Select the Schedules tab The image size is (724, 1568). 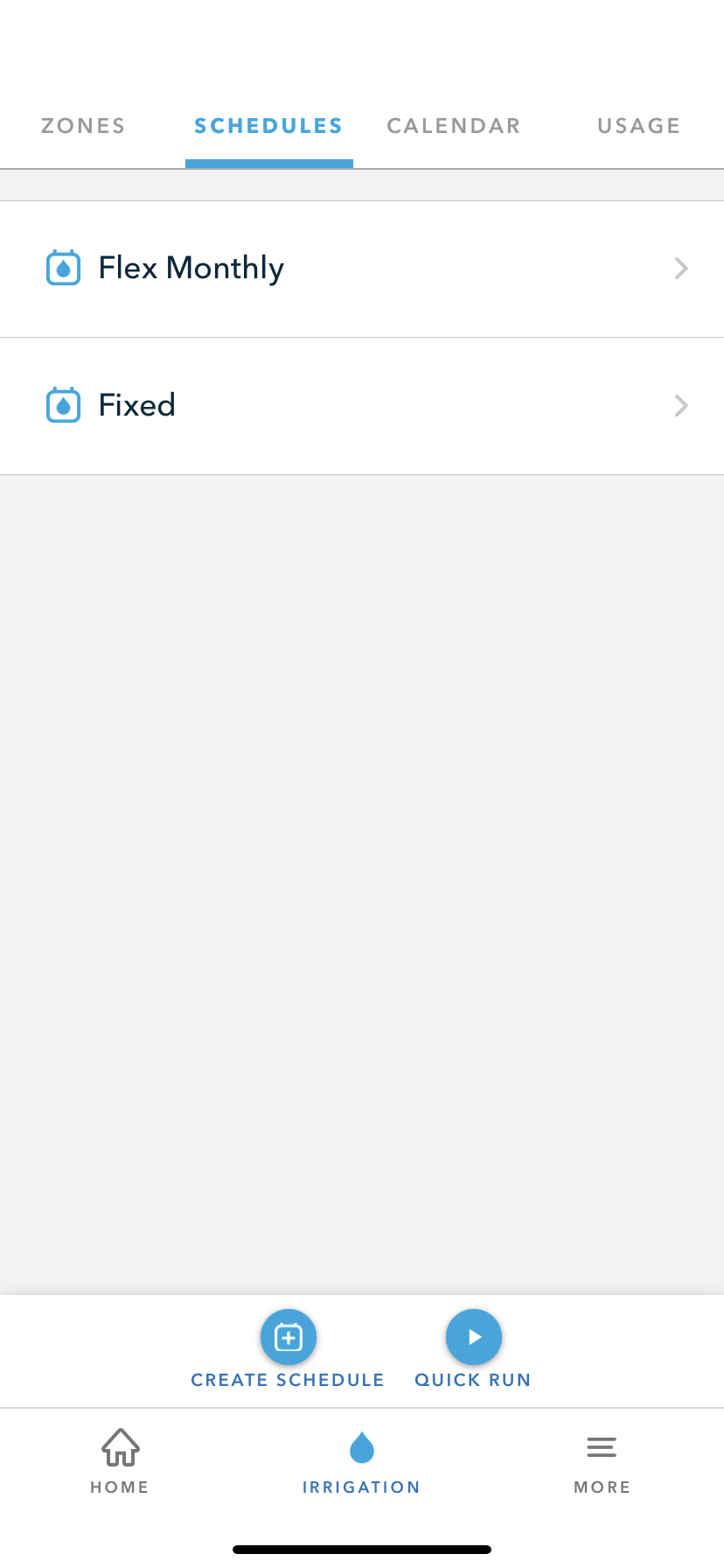coord(268,126)
